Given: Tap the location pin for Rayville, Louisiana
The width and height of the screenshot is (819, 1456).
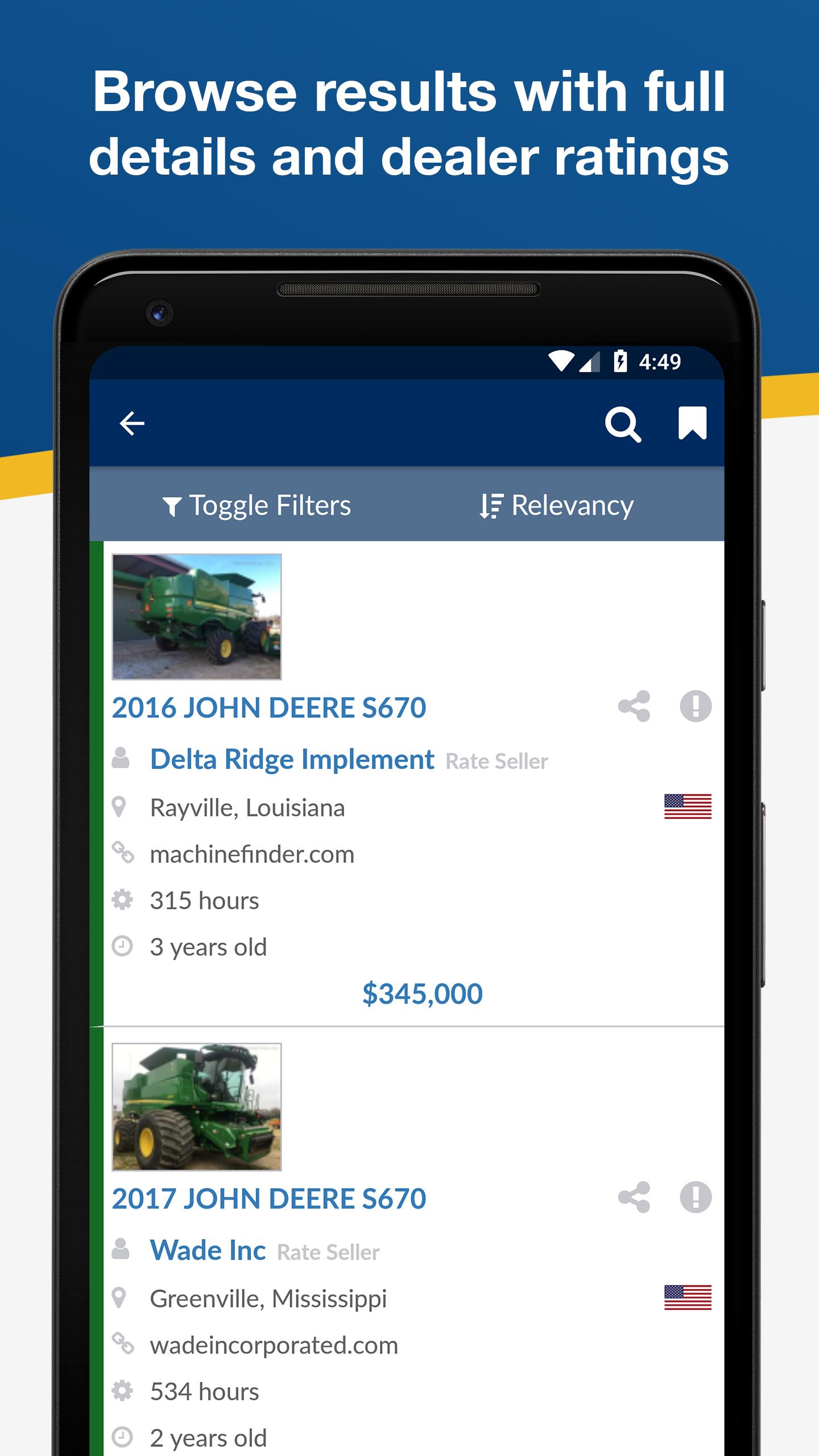Looking at the screenshot, I should [121, 807].
